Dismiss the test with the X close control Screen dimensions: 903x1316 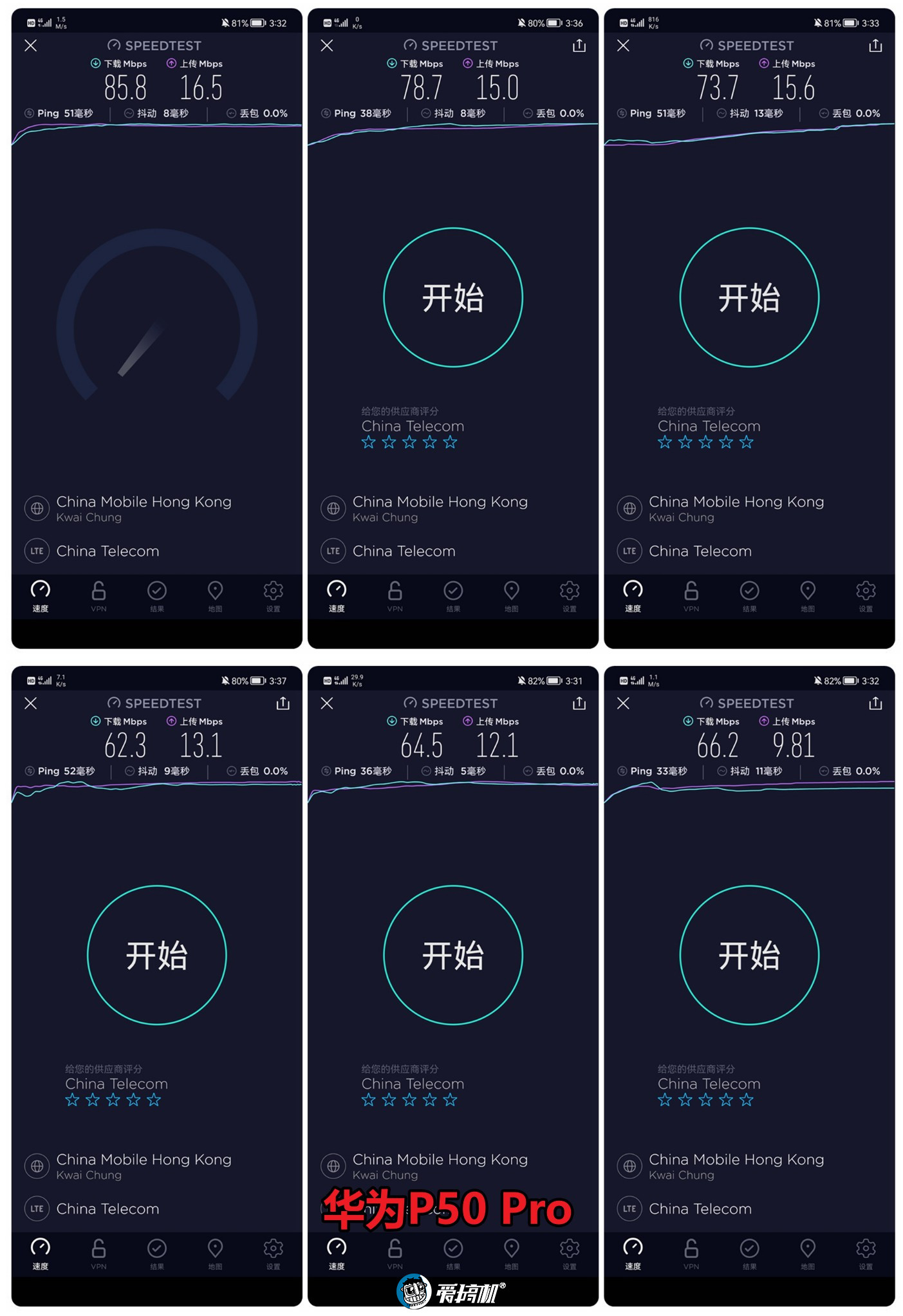(x=30, y=45)
